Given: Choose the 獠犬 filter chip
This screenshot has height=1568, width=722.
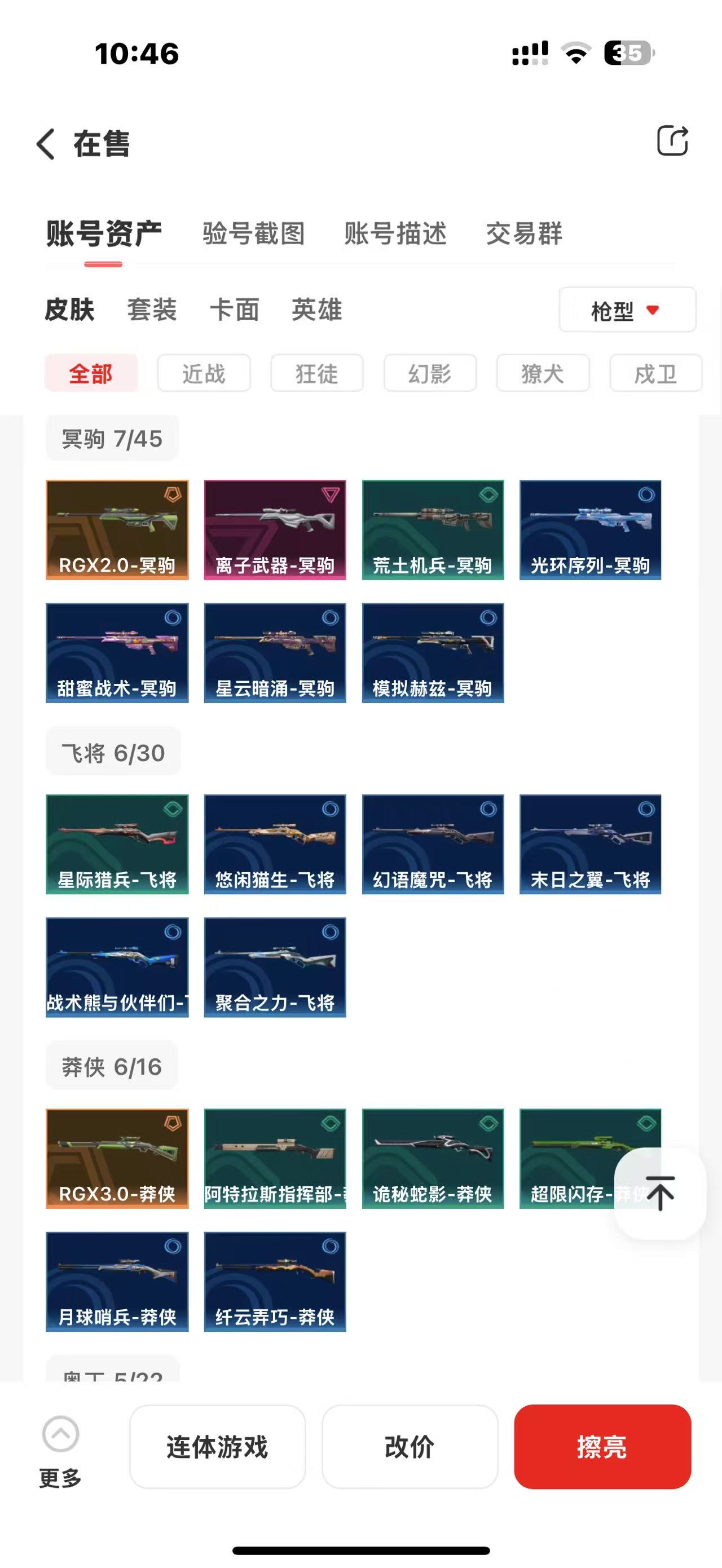Looking at the screenshot, I should point(543,373).
